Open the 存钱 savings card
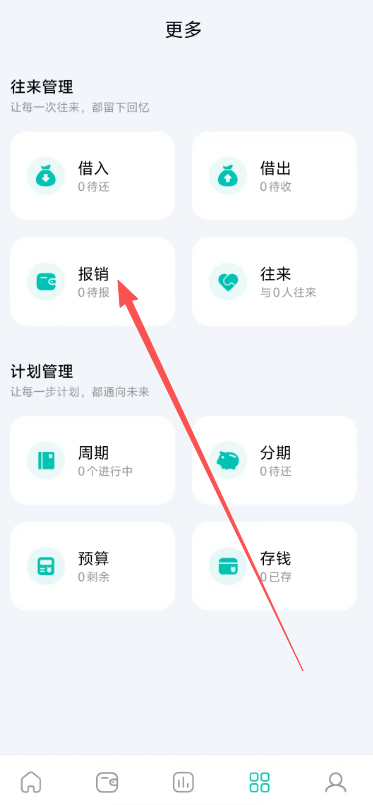373x805 pixels. (274, 566)
